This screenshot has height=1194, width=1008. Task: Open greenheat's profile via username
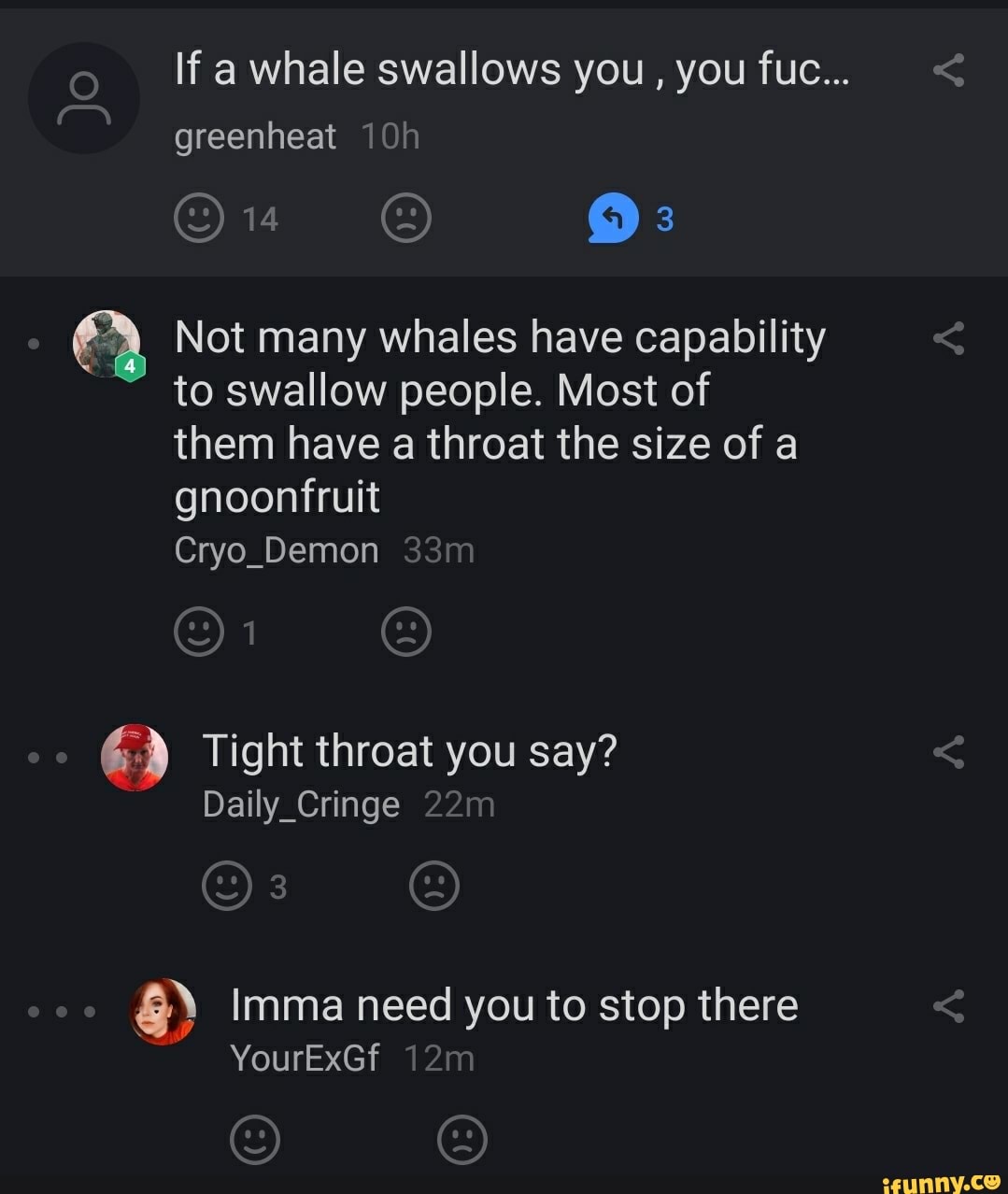[x=255, y=136]
